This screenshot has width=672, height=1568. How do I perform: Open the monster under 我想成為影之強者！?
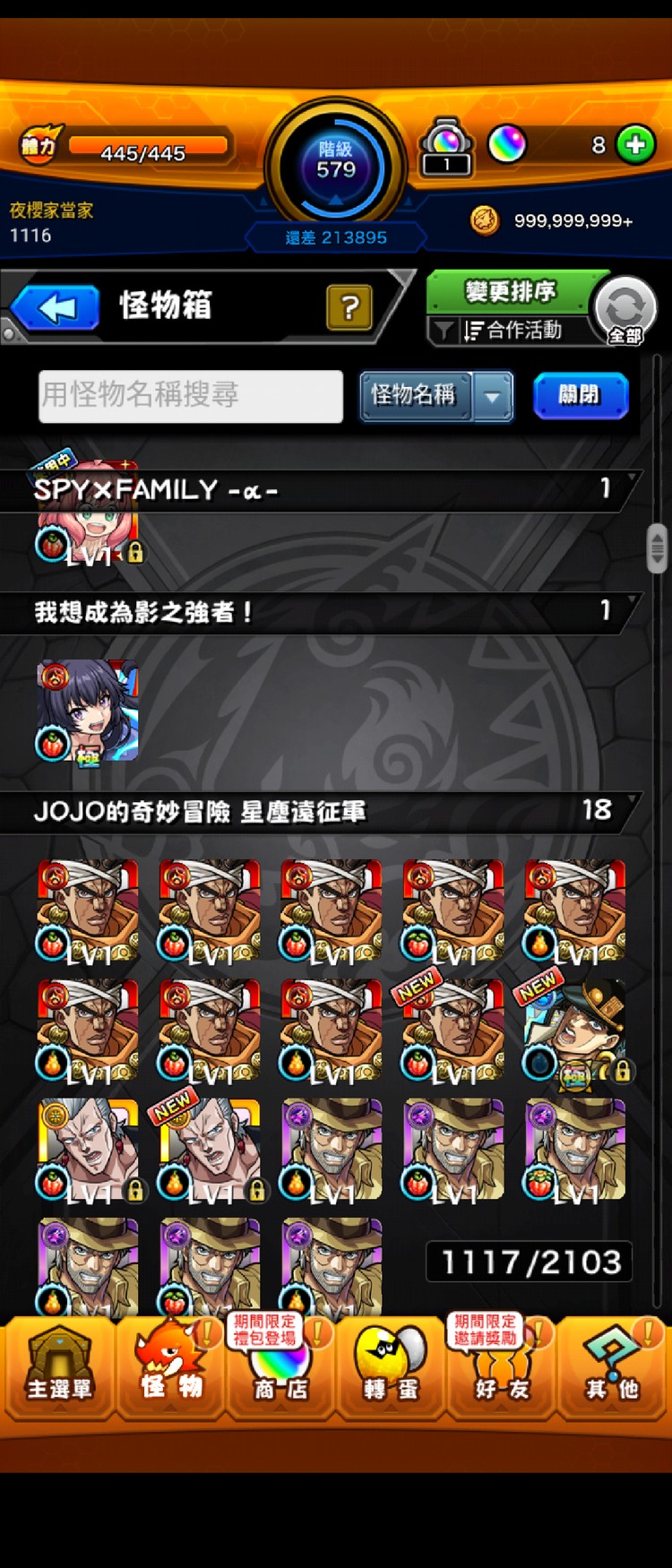tap(87, 711)
